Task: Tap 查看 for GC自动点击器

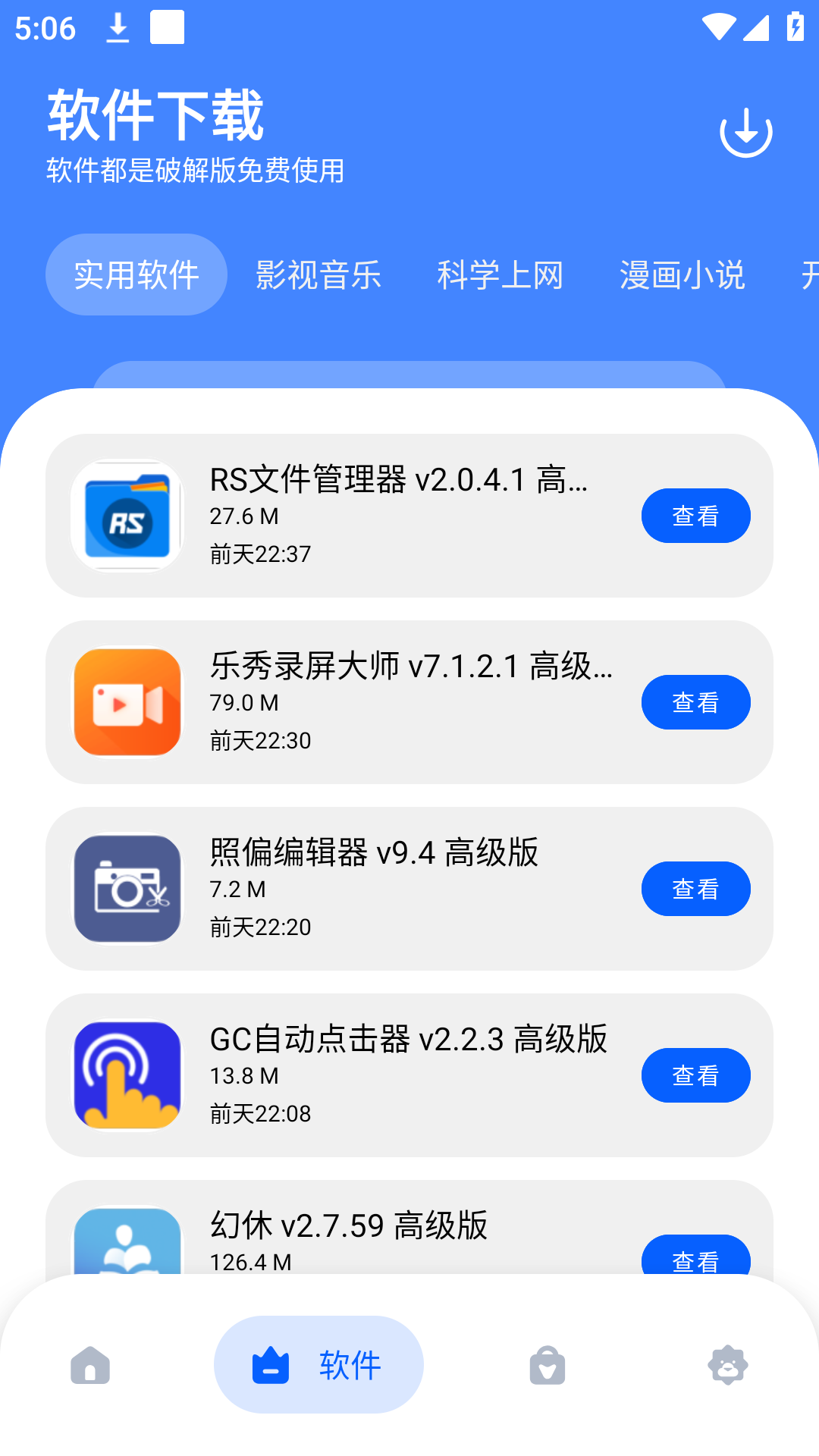Action: (695, 1075)
